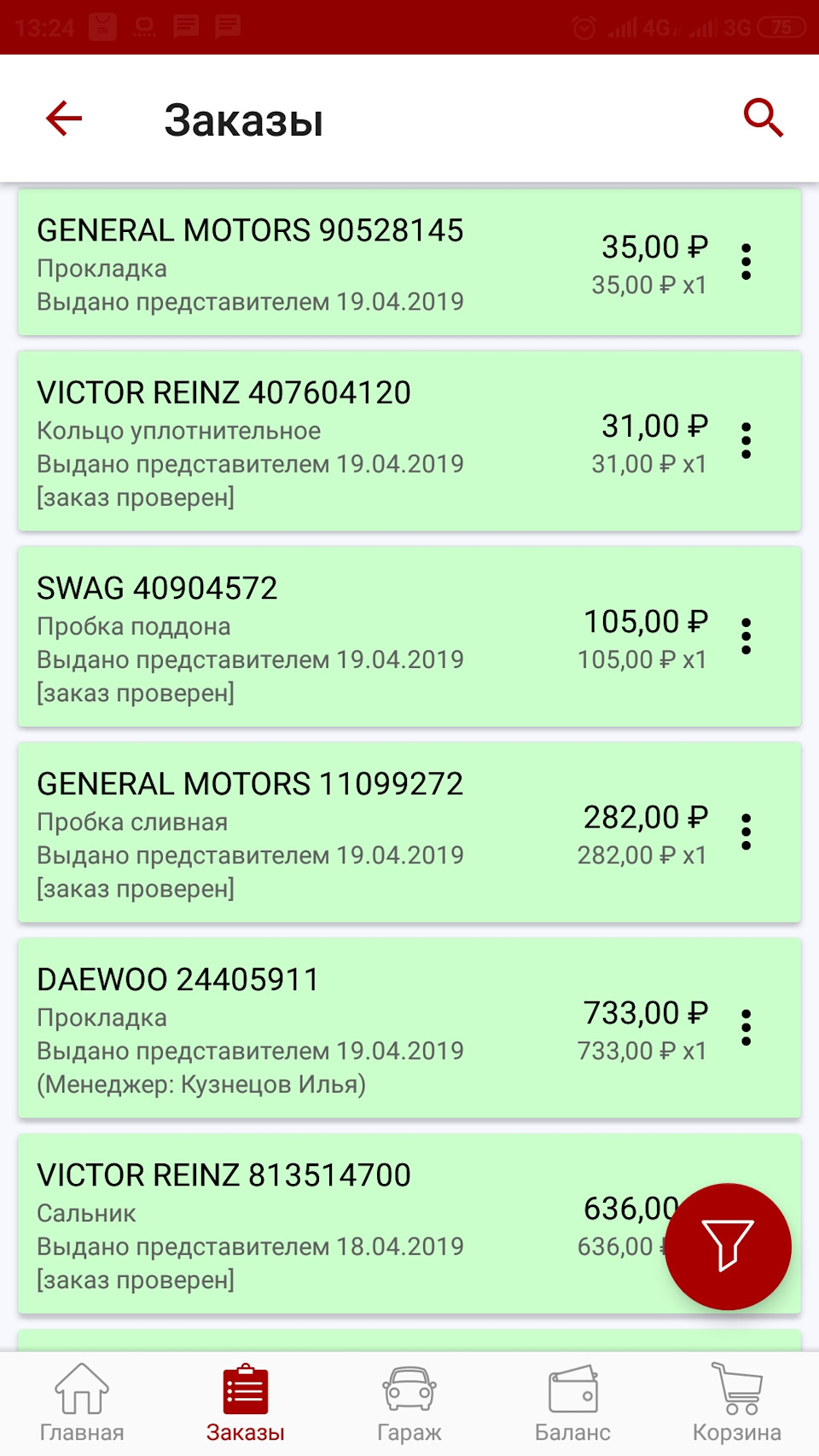Open the search magnifier icon
Screen dimensions: 819x1456
tap(763, 117)
